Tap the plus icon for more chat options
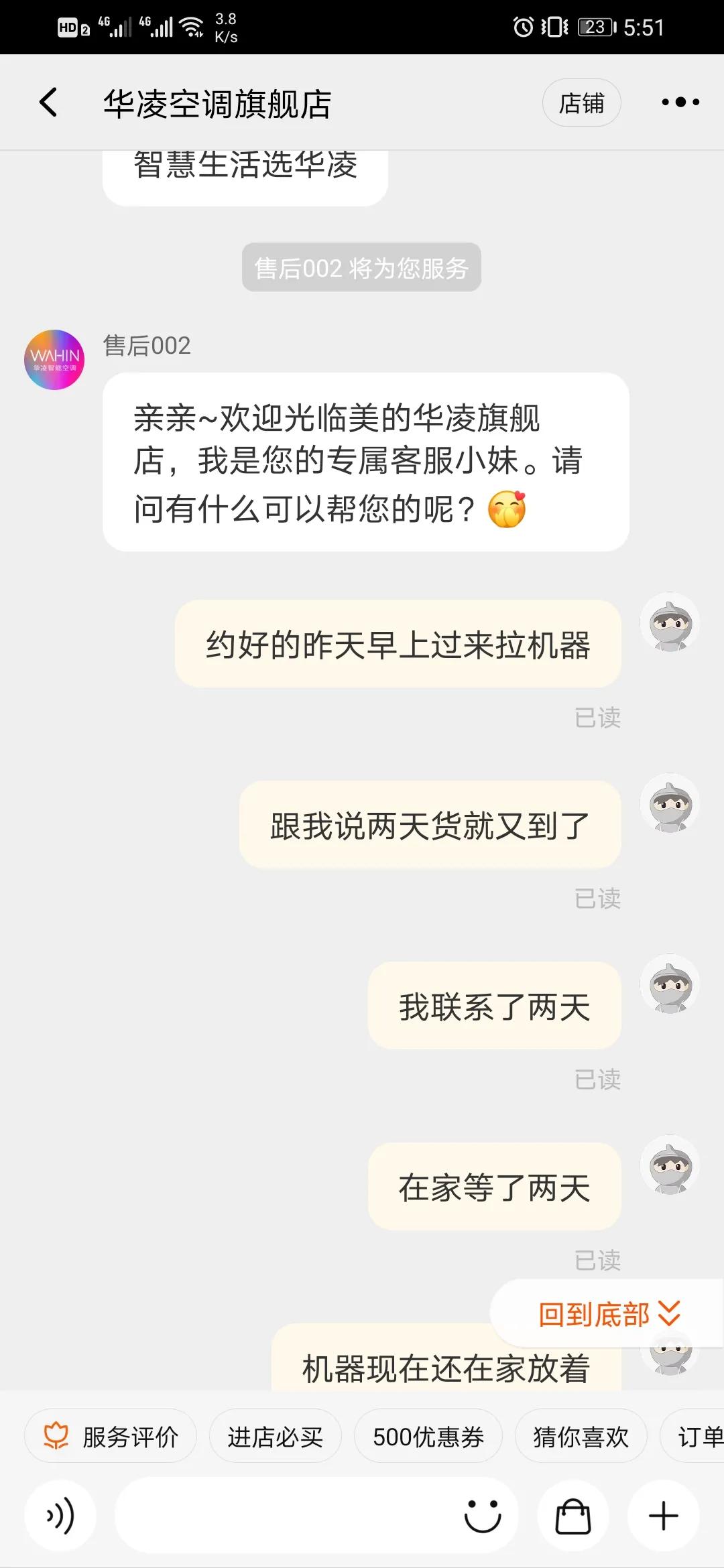 (x=662, y=1514)
